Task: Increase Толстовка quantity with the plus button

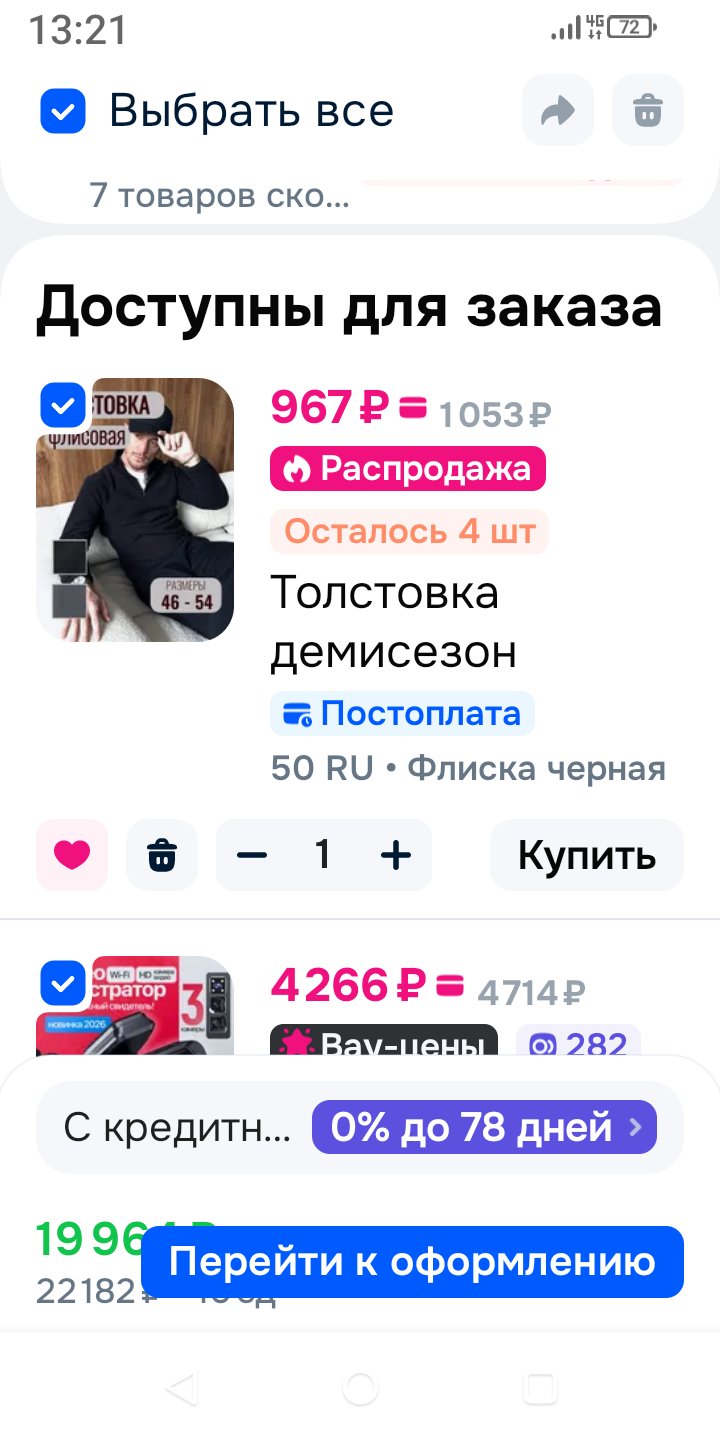Action: (x=397, y=855)
